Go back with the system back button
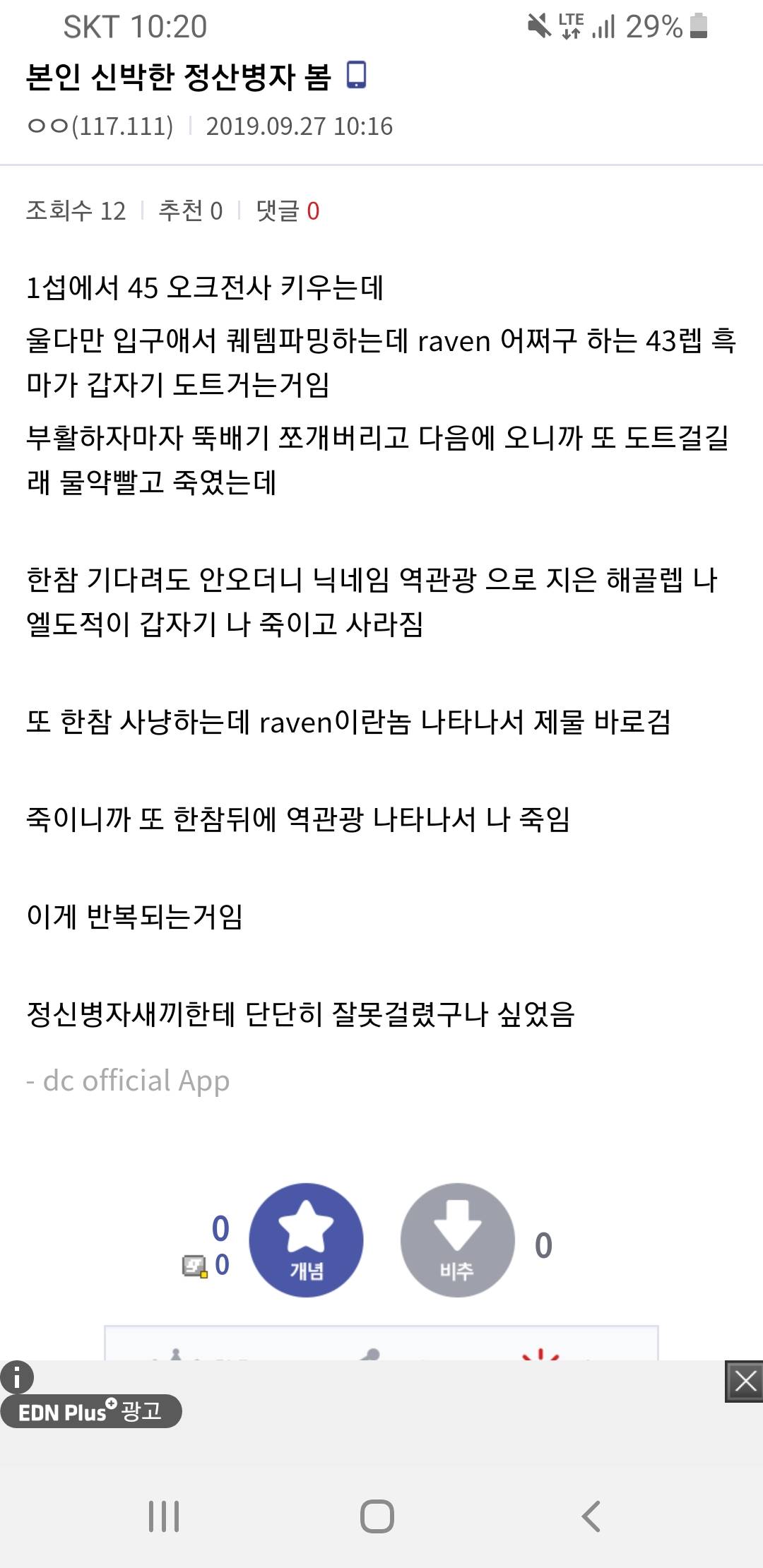763x1568 pixels. 591,1516
